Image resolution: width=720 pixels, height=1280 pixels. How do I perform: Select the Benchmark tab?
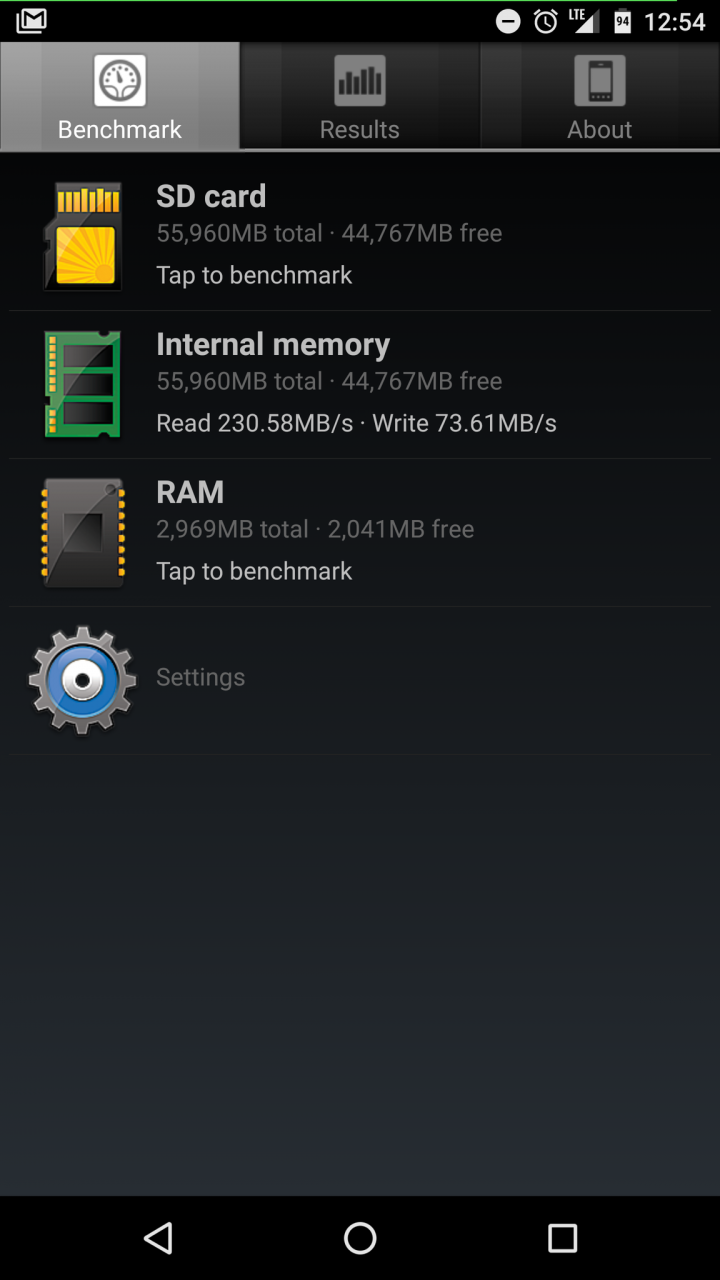(120, 96)
